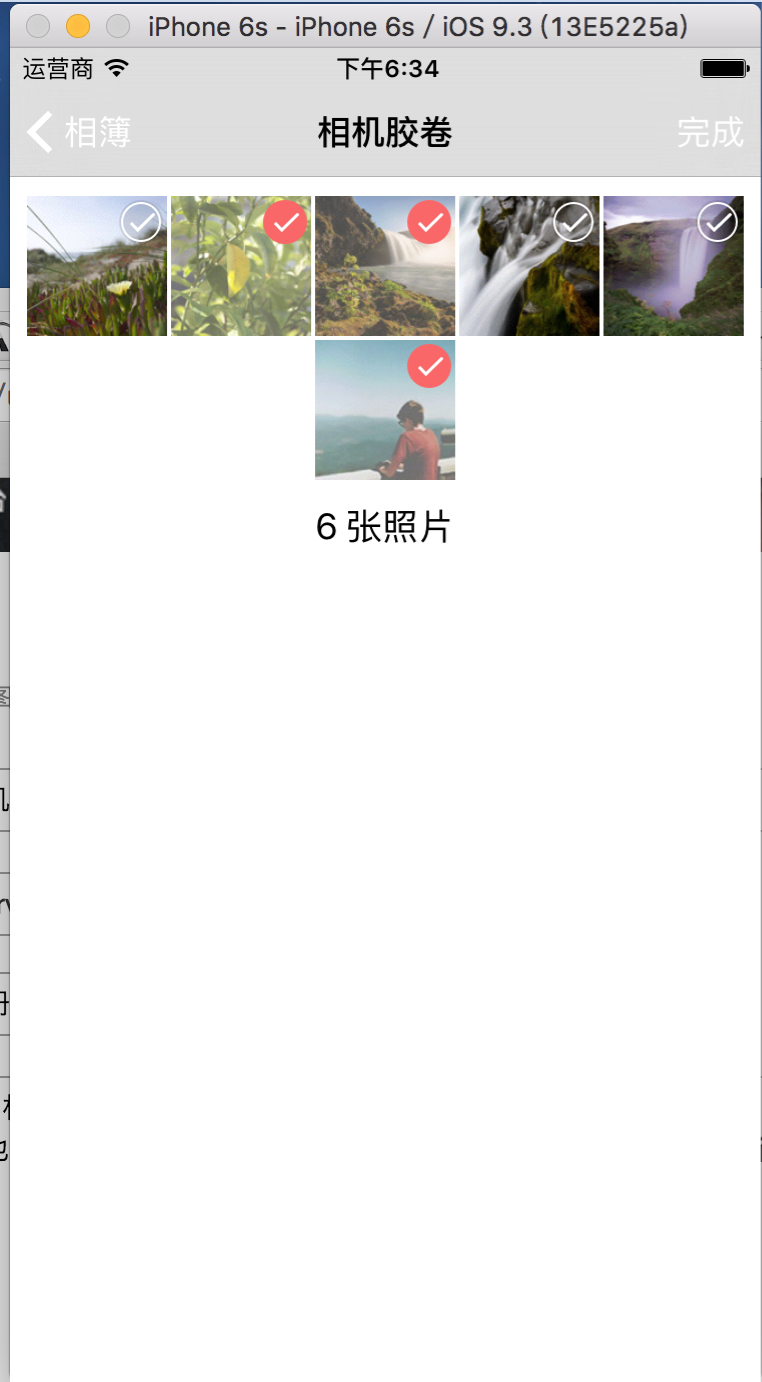Go back to 相簿 albums list
The height and width of the screenshot is (1382, 762).
click(79, 132)
